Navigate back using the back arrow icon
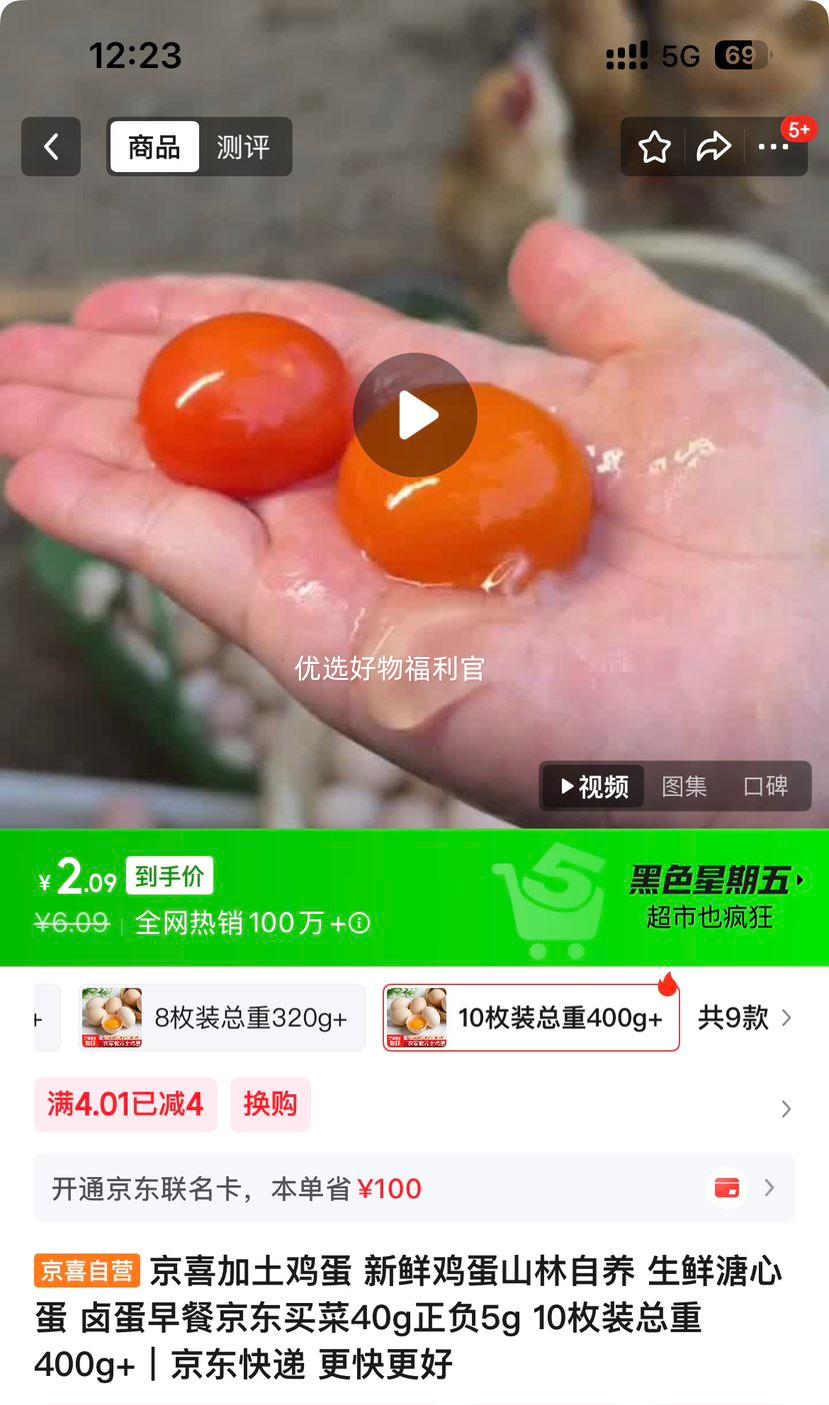This screenshot has width=829, height=1405. [50, 146]
